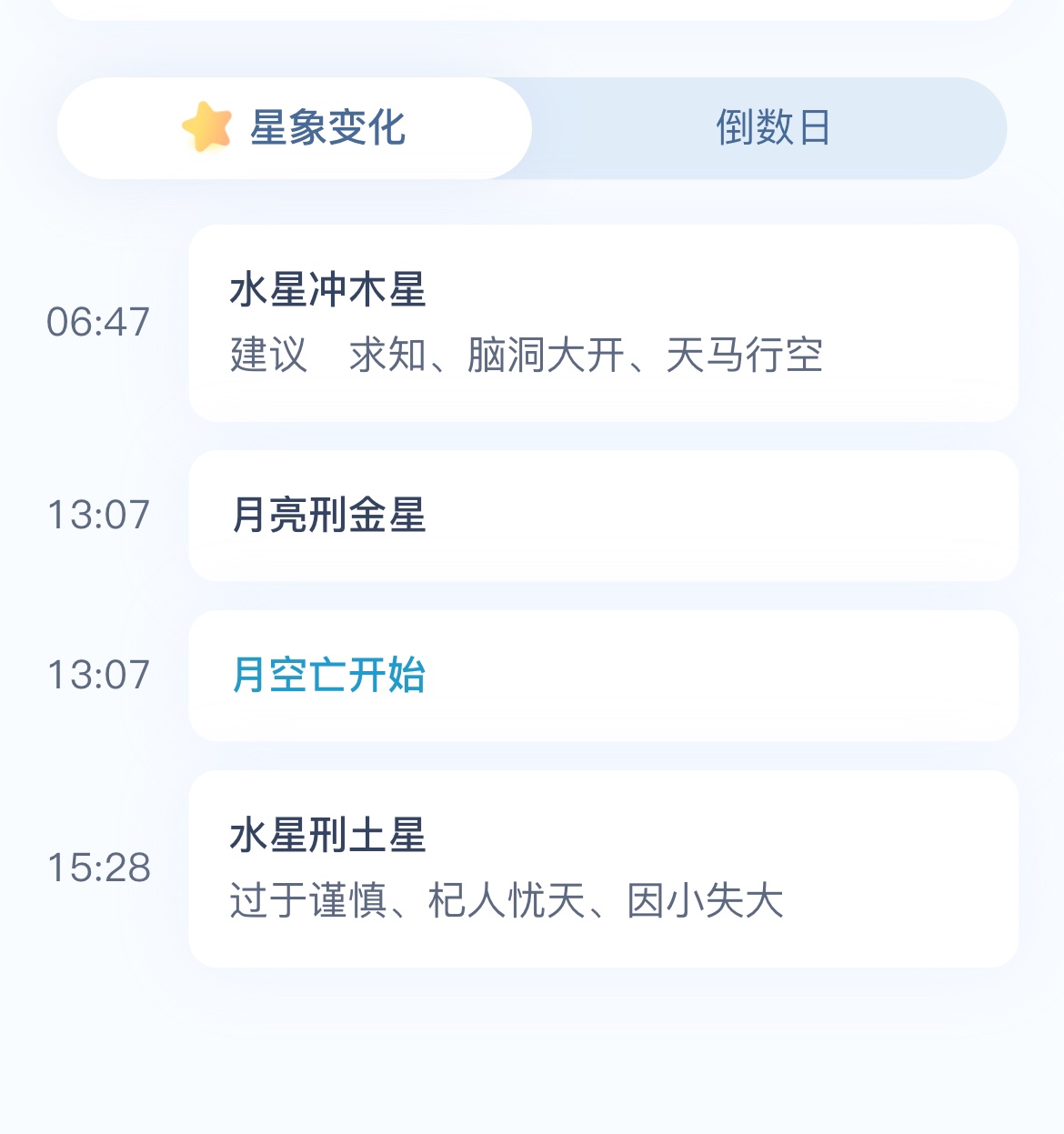View the 月空亡开始 entry

(602, 676)
